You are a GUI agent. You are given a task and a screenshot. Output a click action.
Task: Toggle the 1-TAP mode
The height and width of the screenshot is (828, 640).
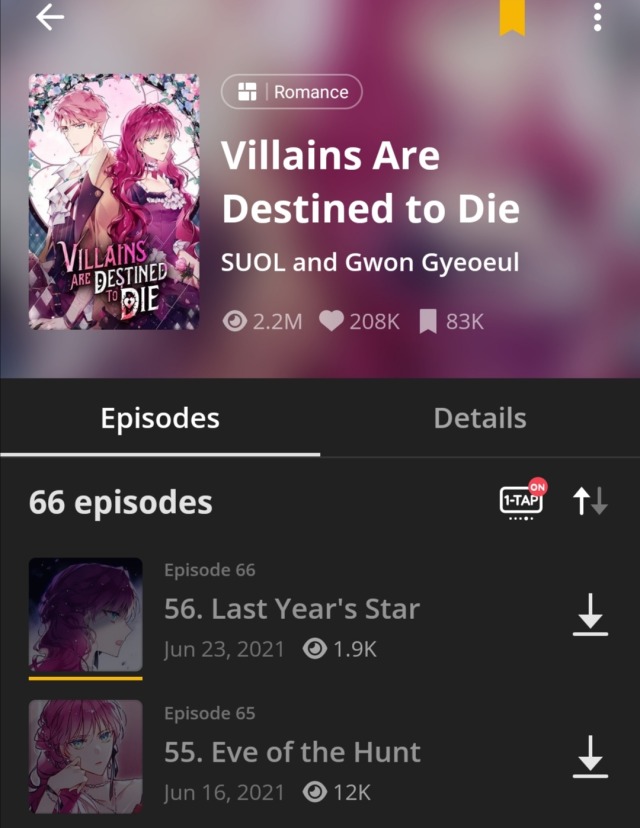coord(522,500)
